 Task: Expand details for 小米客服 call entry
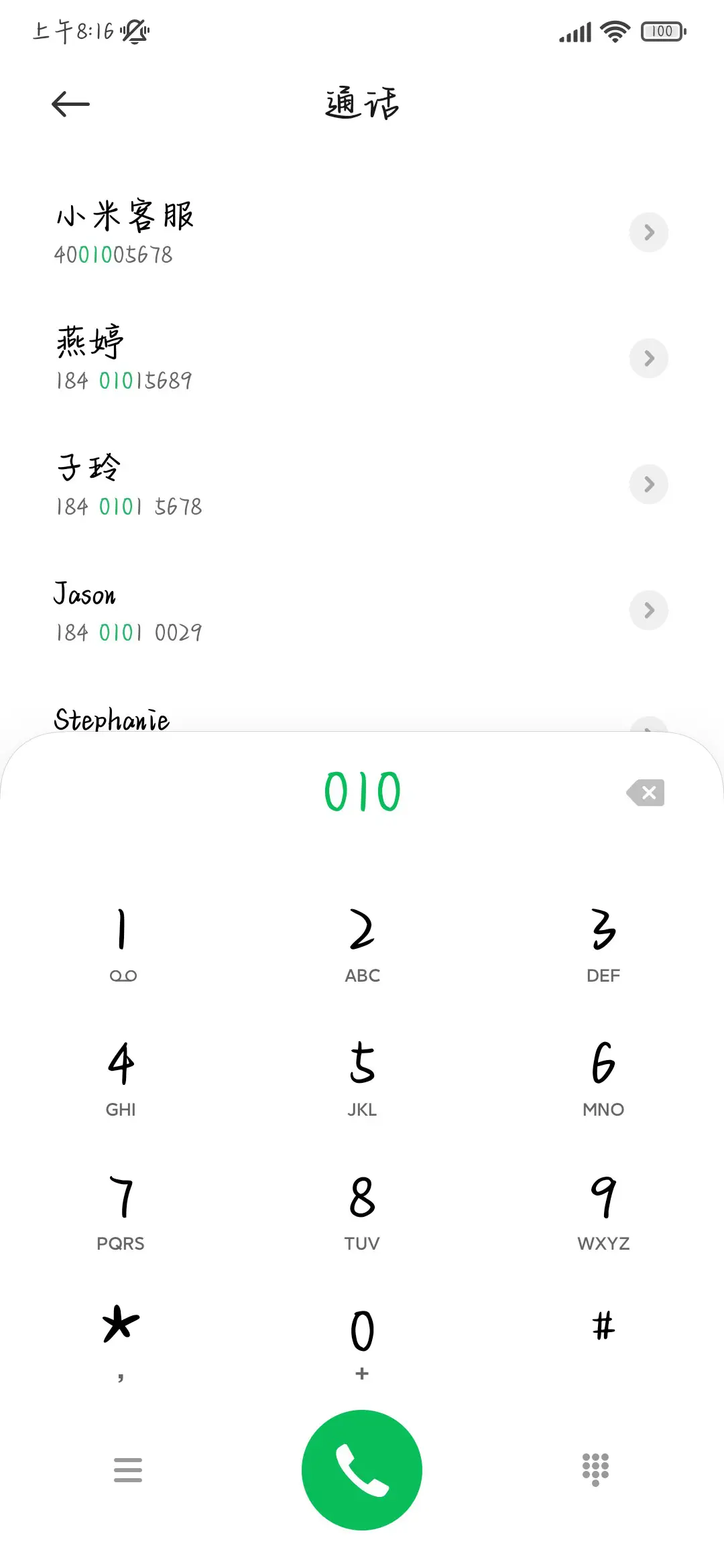[648, 233]
